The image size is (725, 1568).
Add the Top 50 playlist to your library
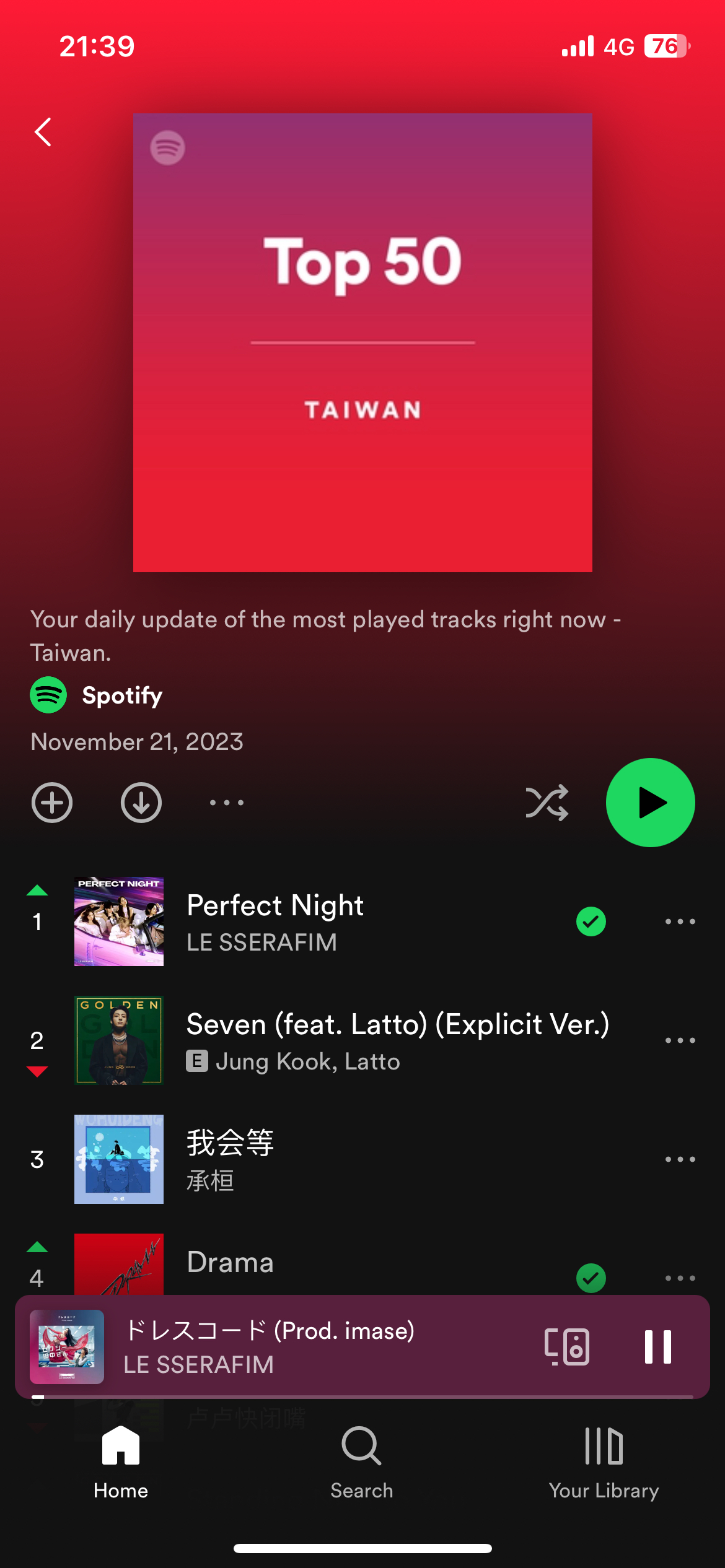[x=52, y=803]
